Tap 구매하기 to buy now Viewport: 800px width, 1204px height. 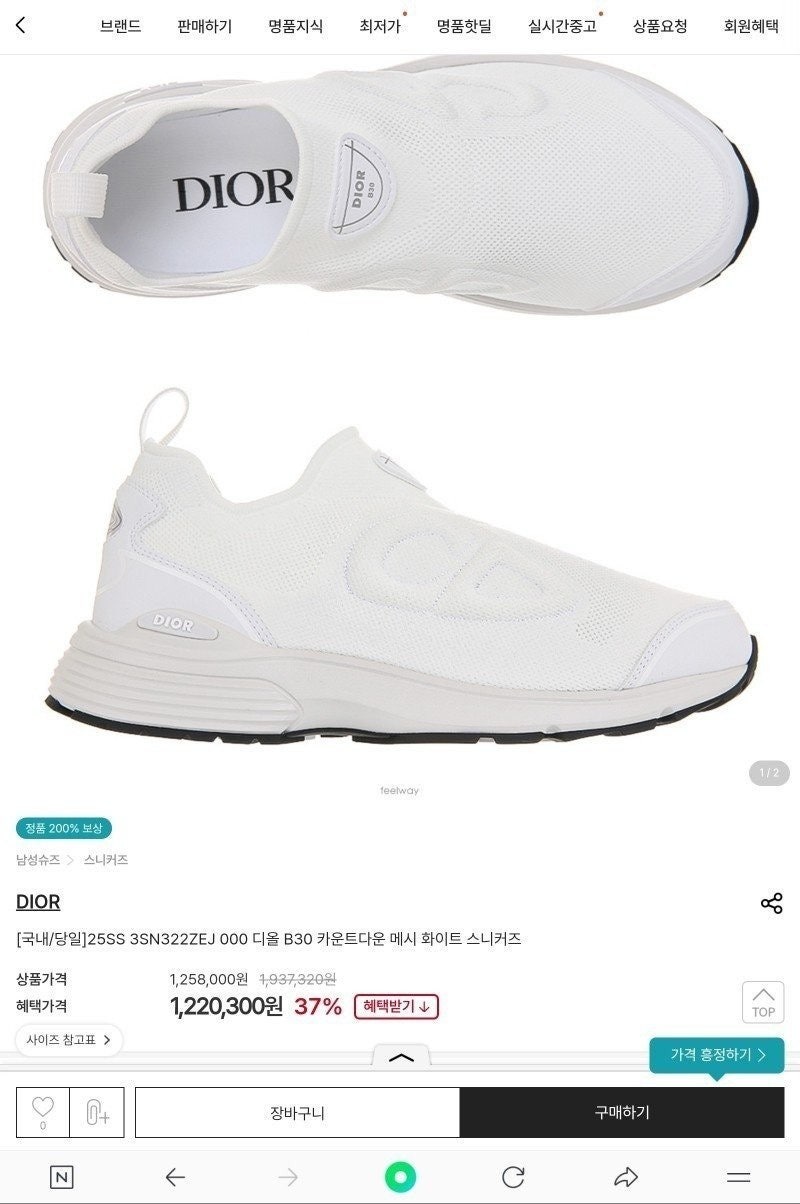click(622, 1112)
